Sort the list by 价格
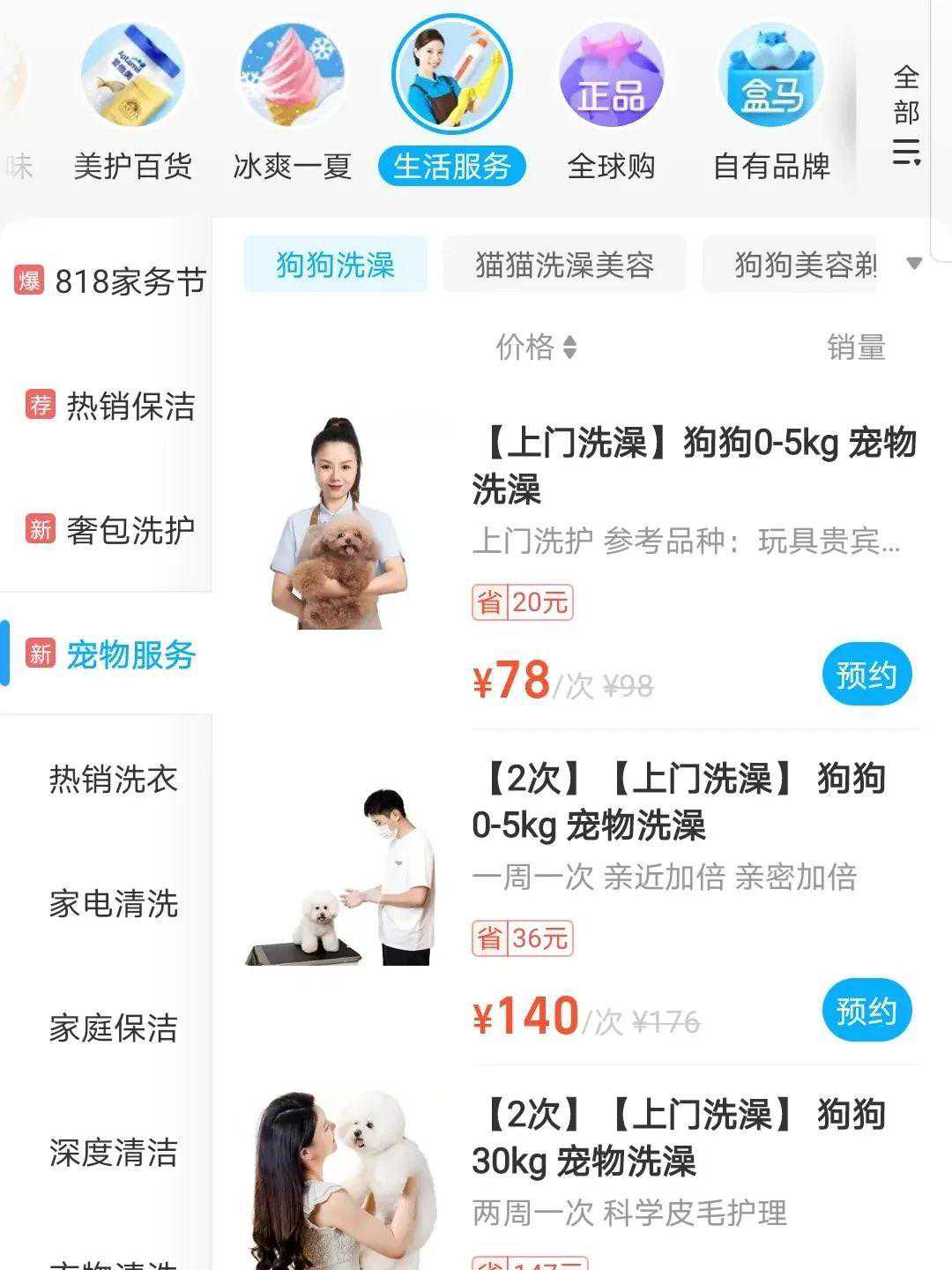The image size is (952, 1270). [536, 347]
